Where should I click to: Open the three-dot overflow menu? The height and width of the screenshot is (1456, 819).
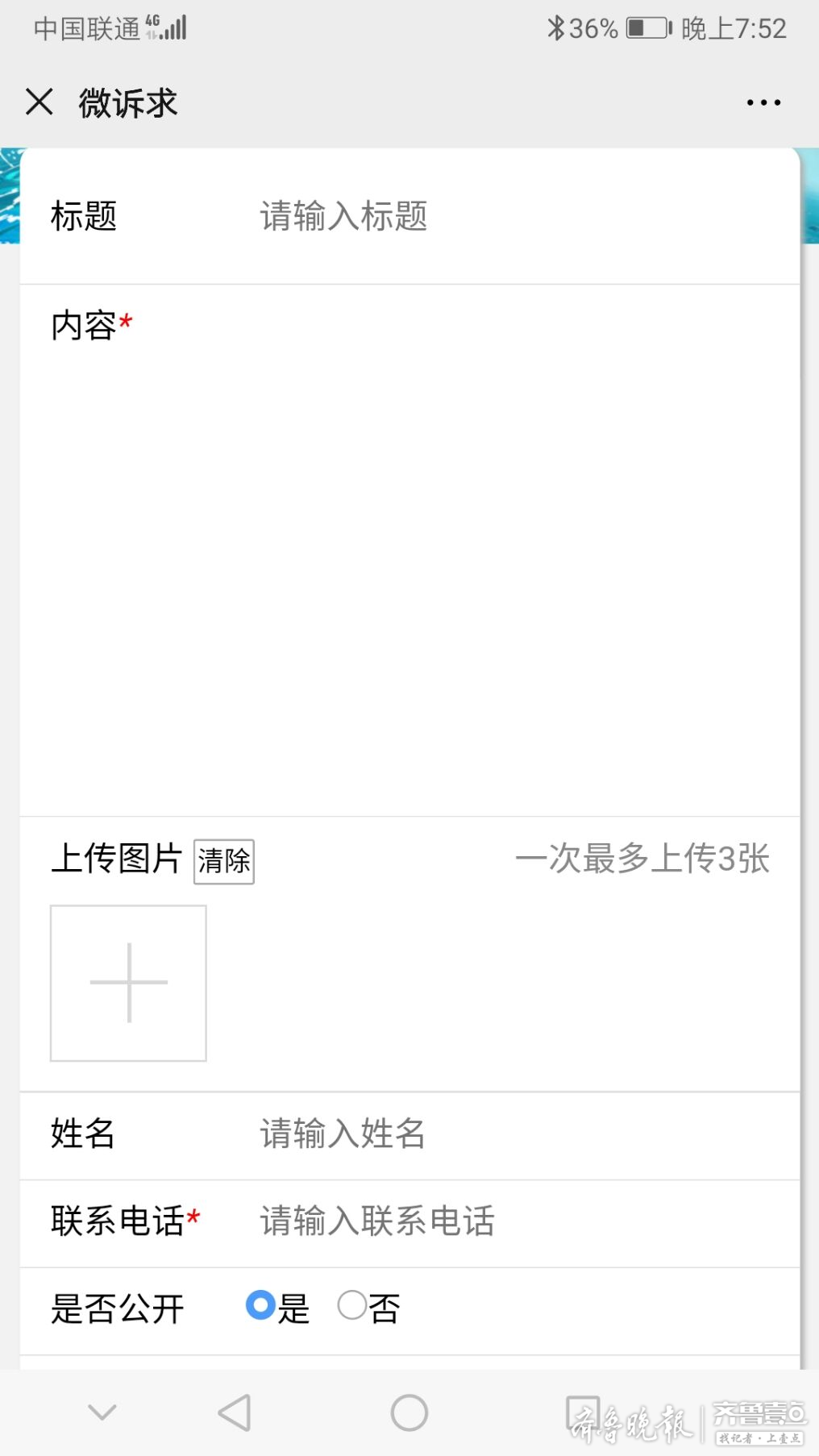click(x=763, y=102)
